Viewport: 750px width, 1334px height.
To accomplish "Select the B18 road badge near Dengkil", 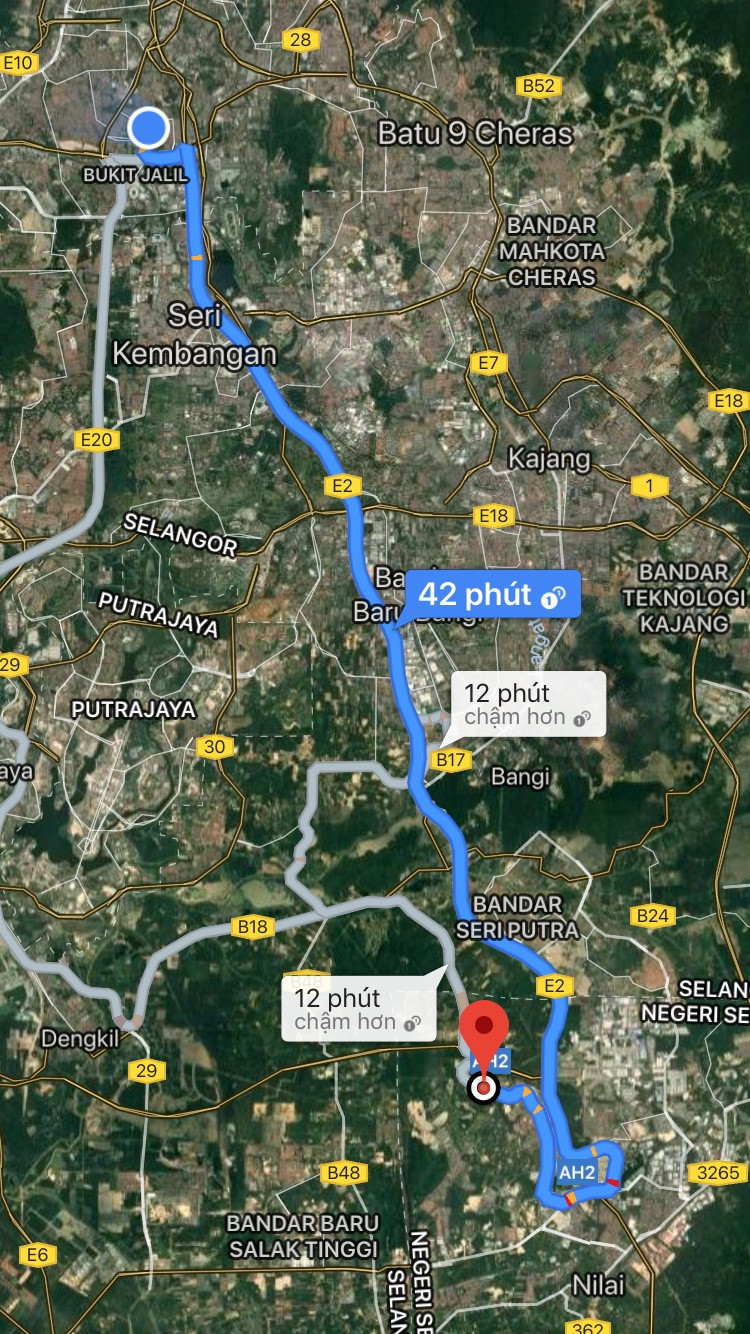I will click(x=253, y=926).
